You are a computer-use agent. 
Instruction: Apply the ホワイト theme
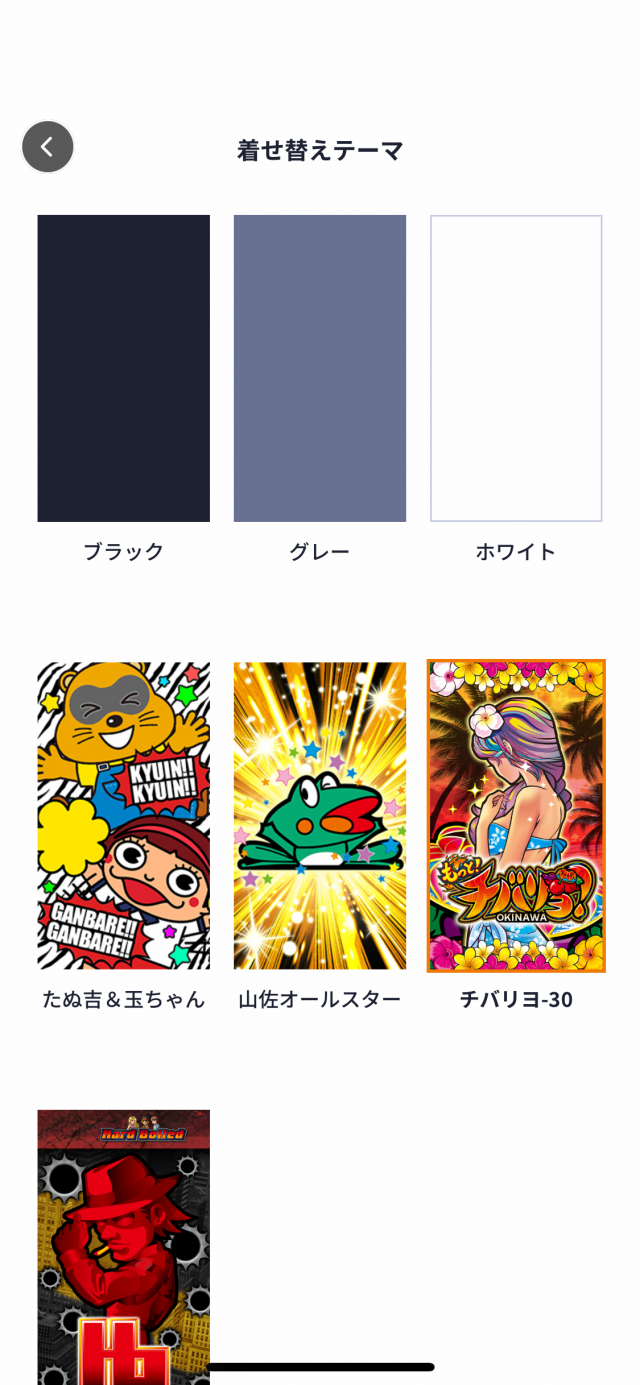(516, 368)
